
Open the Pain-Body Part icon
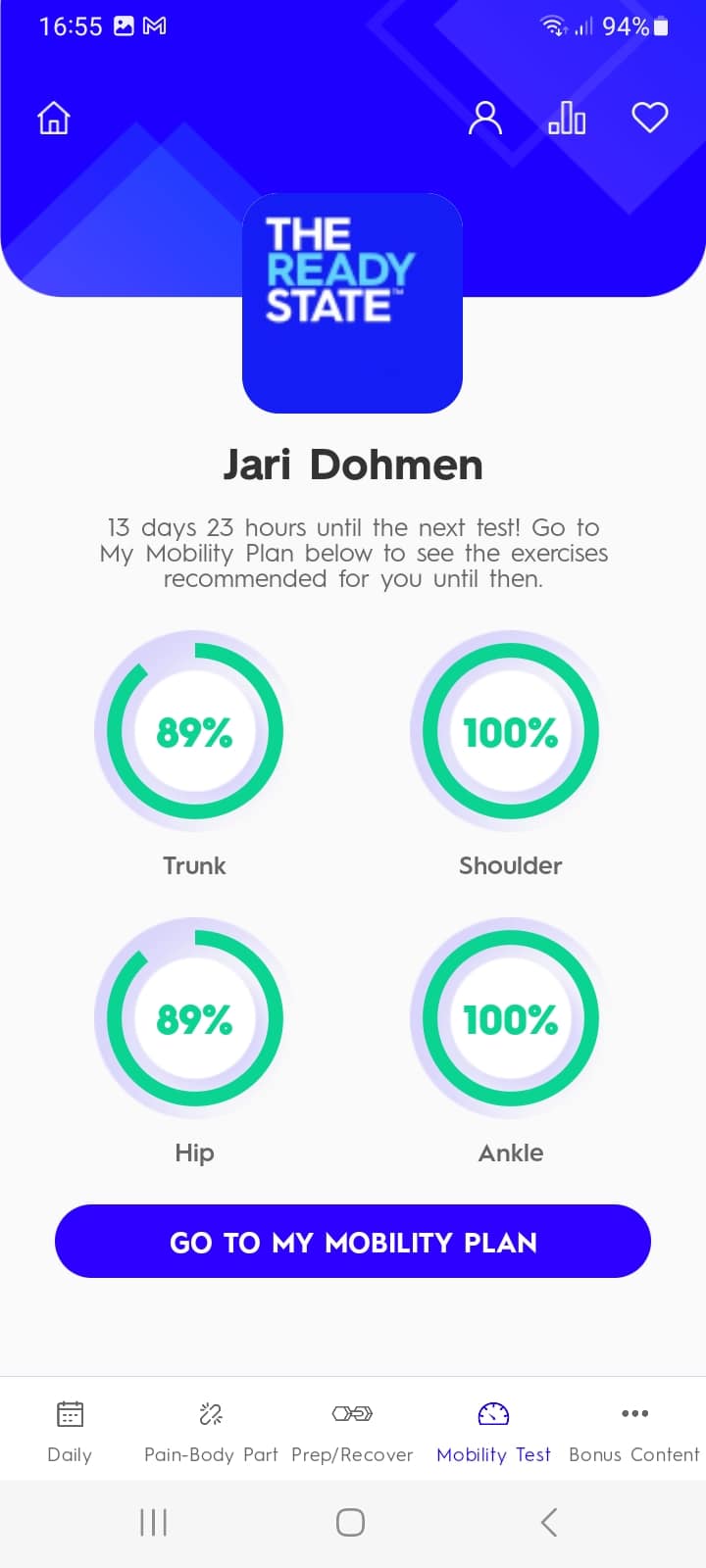(x=210, y=1414)
